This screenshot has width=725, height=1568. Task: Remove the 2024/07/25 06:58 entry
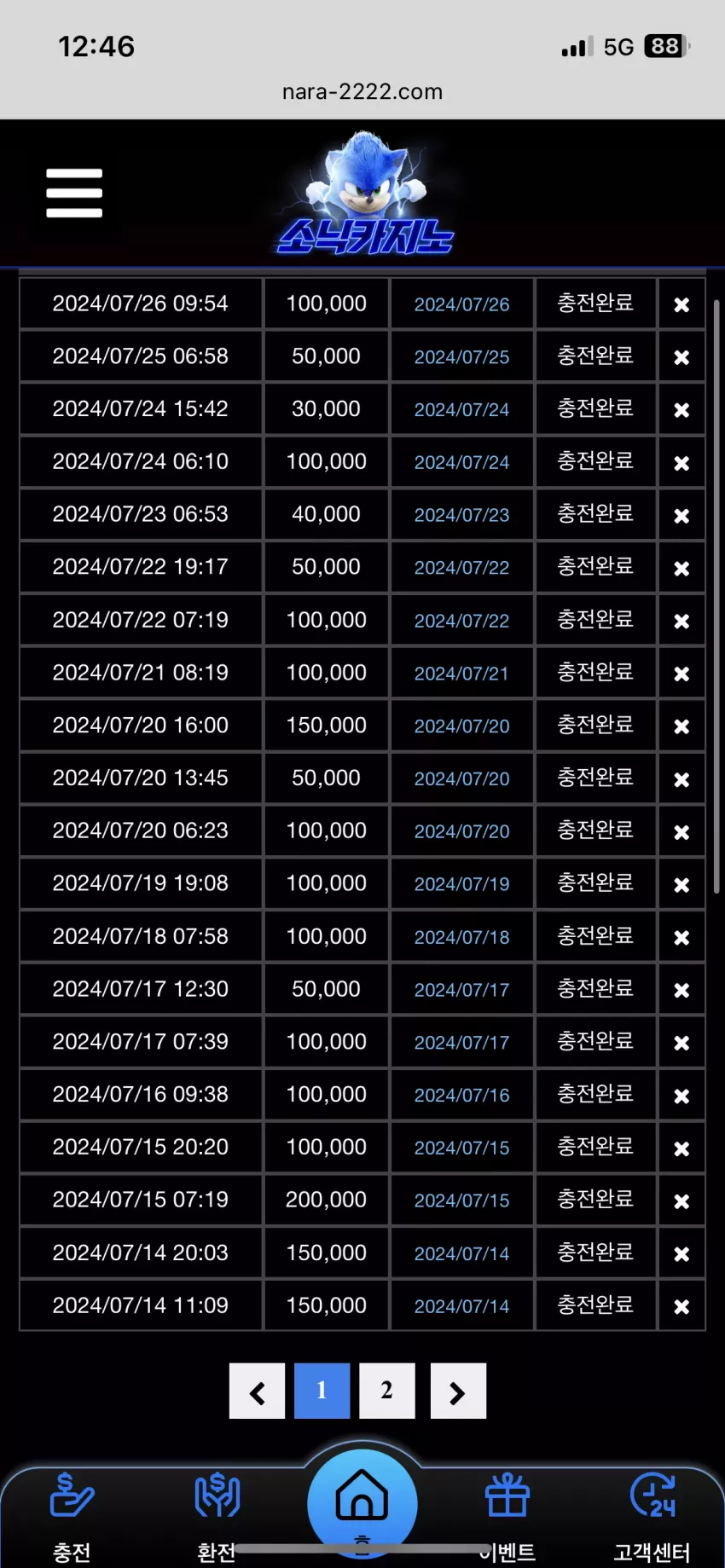pos(681,357)
